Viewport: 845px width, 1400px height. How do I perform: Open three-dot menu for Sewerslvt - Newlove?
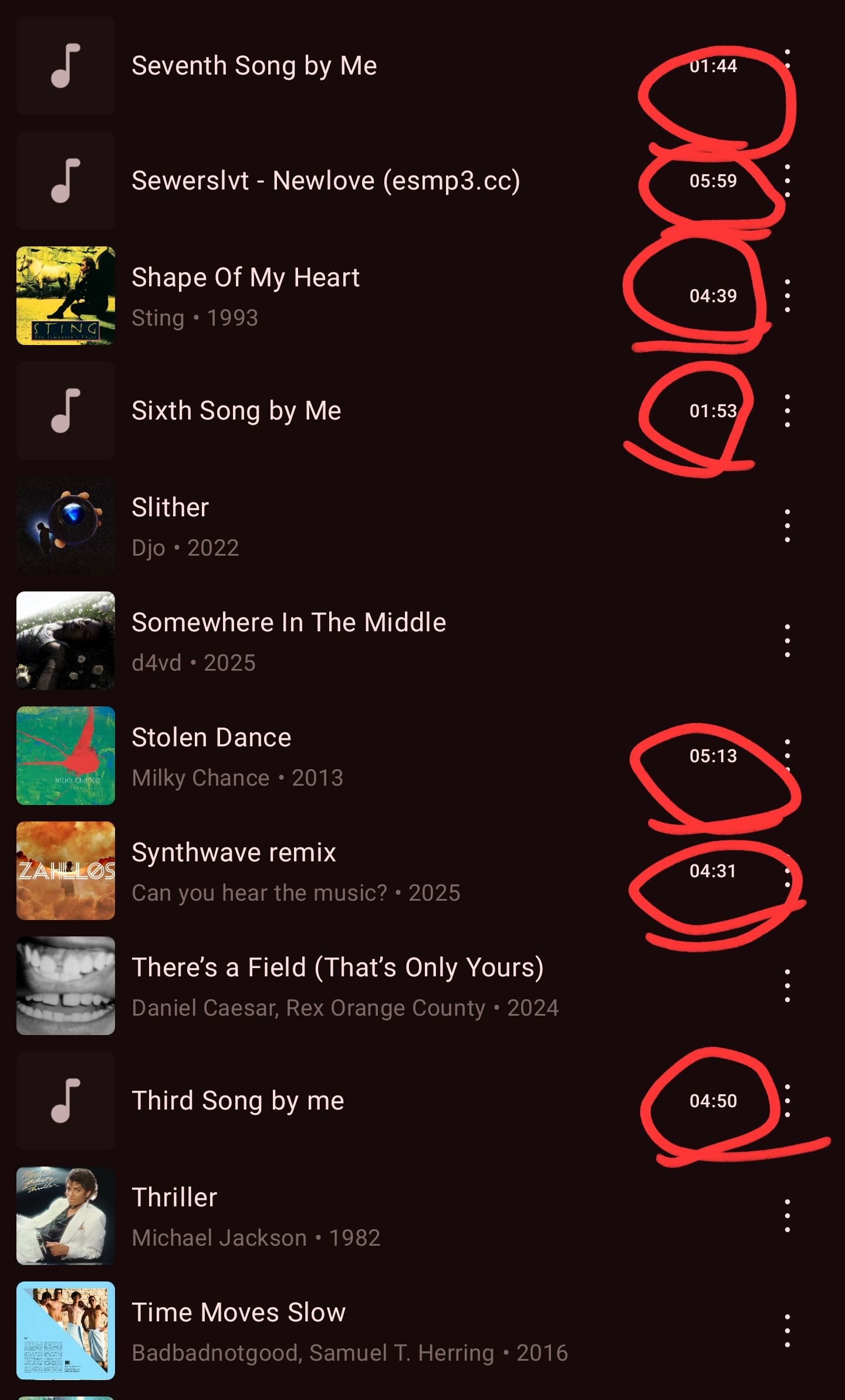[x=787, y=181]
